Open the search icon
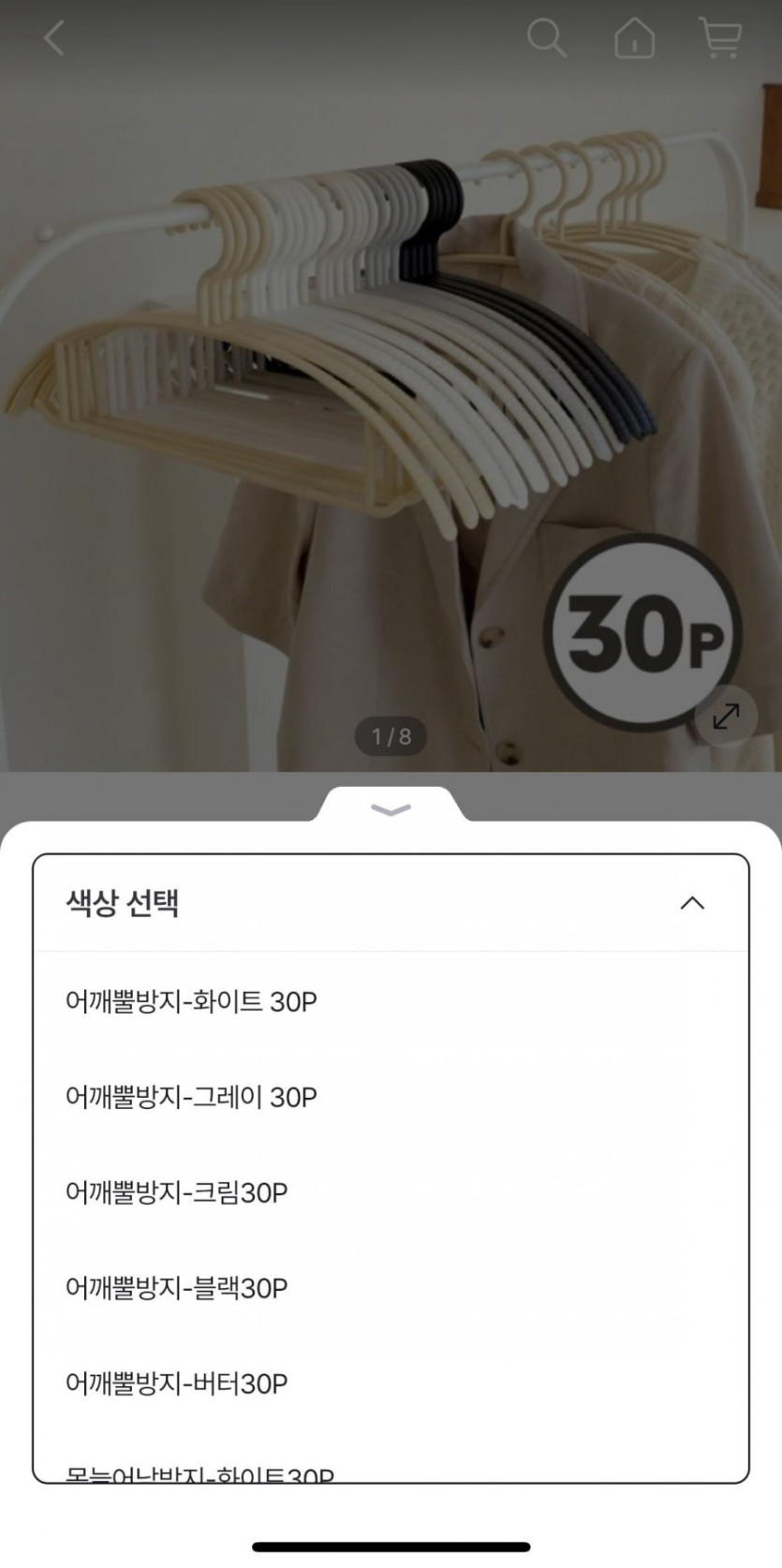The width and height of the screenshot is (782, 1568). 546,38
